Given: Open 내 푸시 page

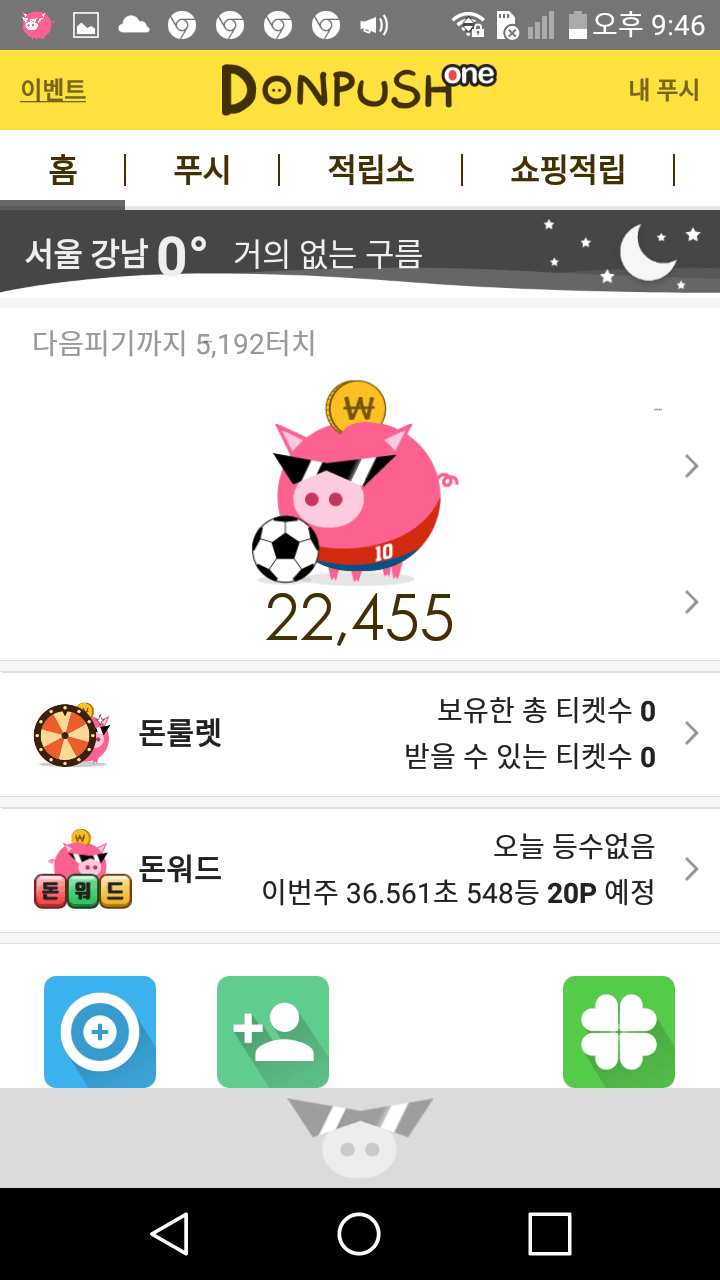Looking at the screenshot, I should [x=663, y=90].
